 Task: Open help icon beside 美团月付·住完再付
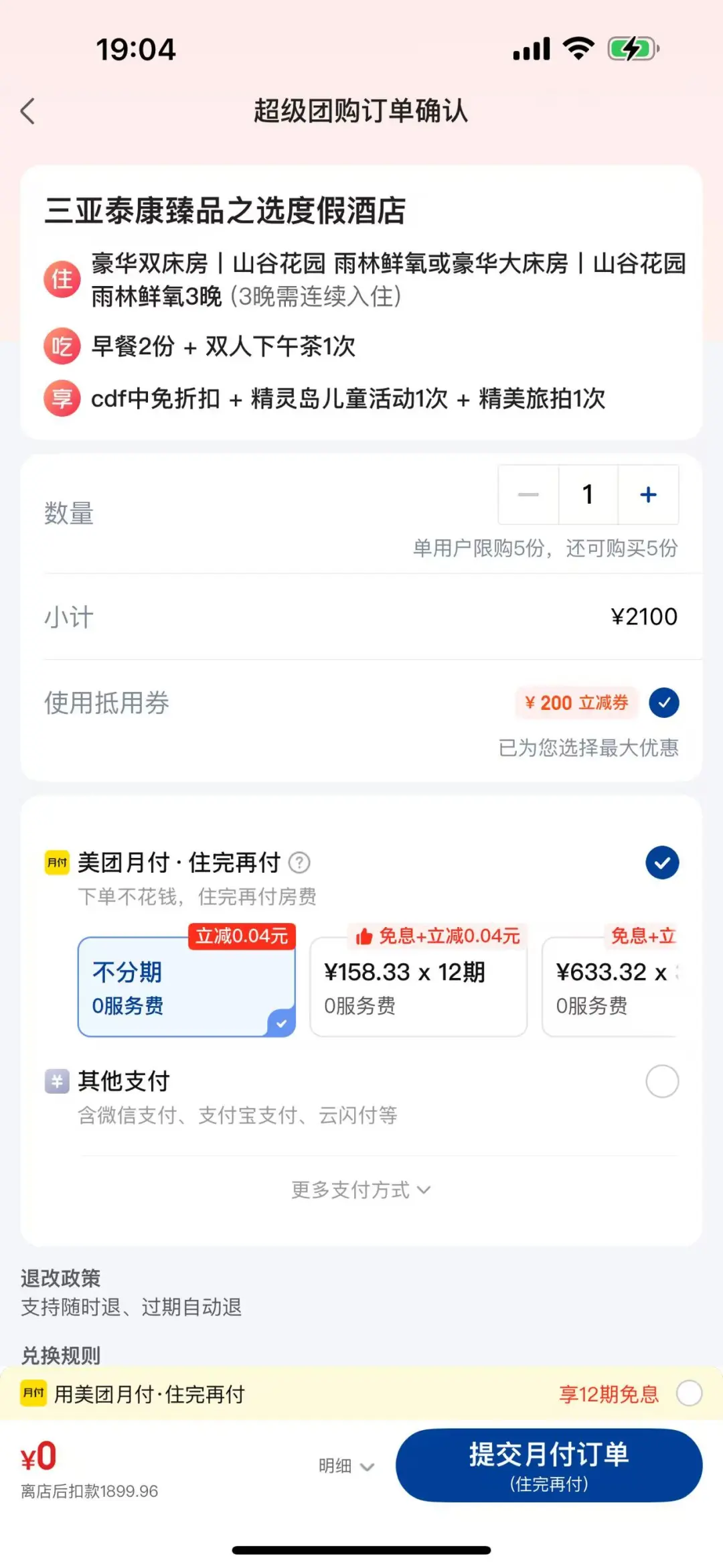point(299,863)
